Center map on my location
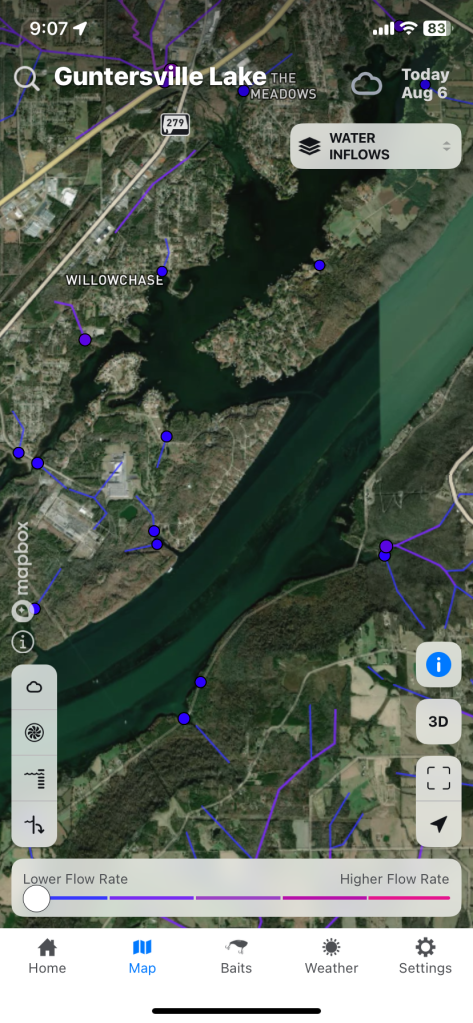The height and width of the screenshot is (1023, 473). coord(438,824)
